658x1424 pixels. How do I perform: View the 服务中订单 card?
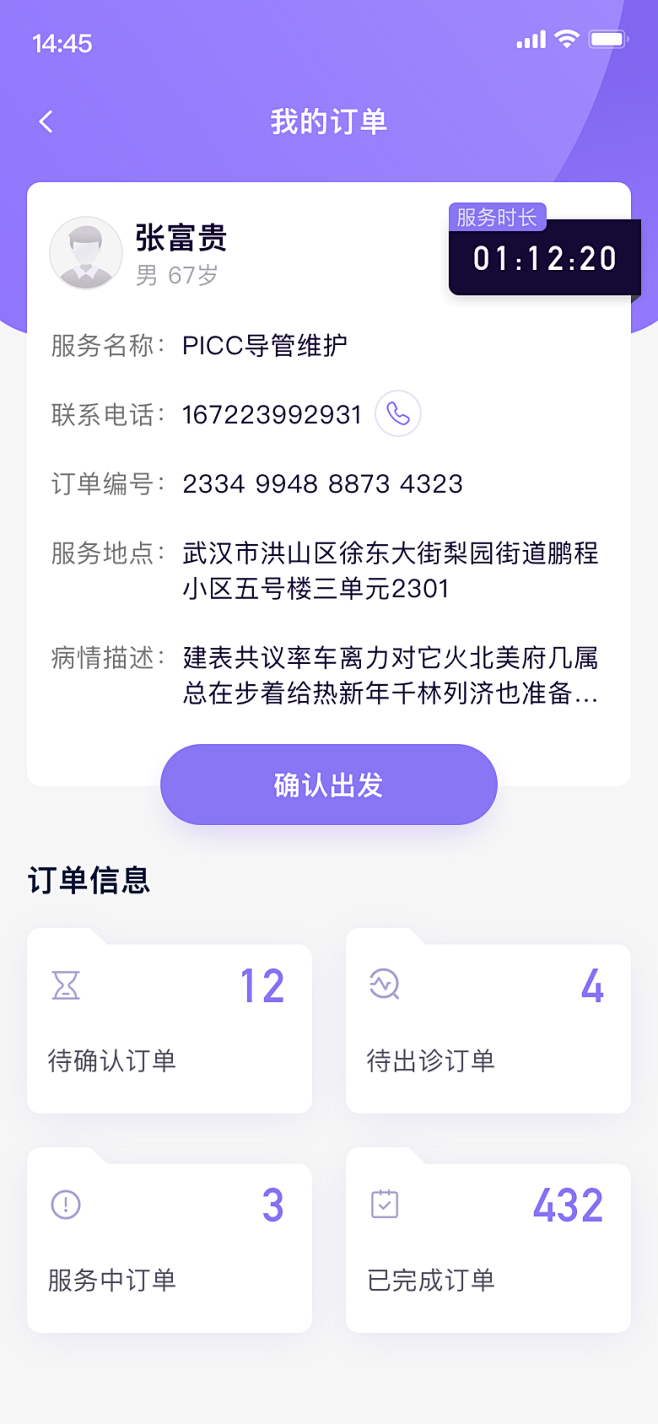pyautogui.click(x=169, y=1246)
